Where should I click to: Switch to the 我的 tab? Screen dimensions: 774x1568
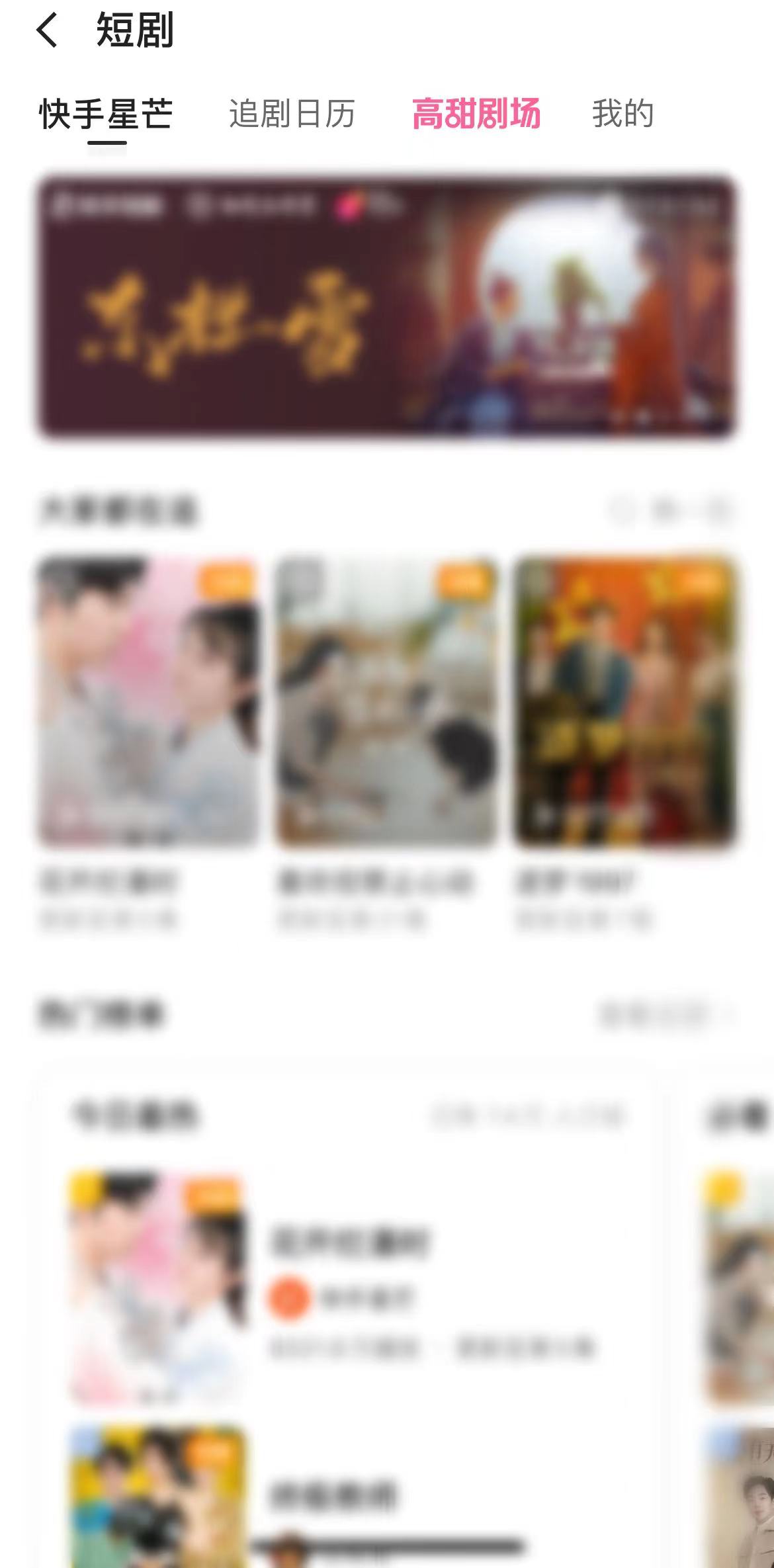pos(623,114)
